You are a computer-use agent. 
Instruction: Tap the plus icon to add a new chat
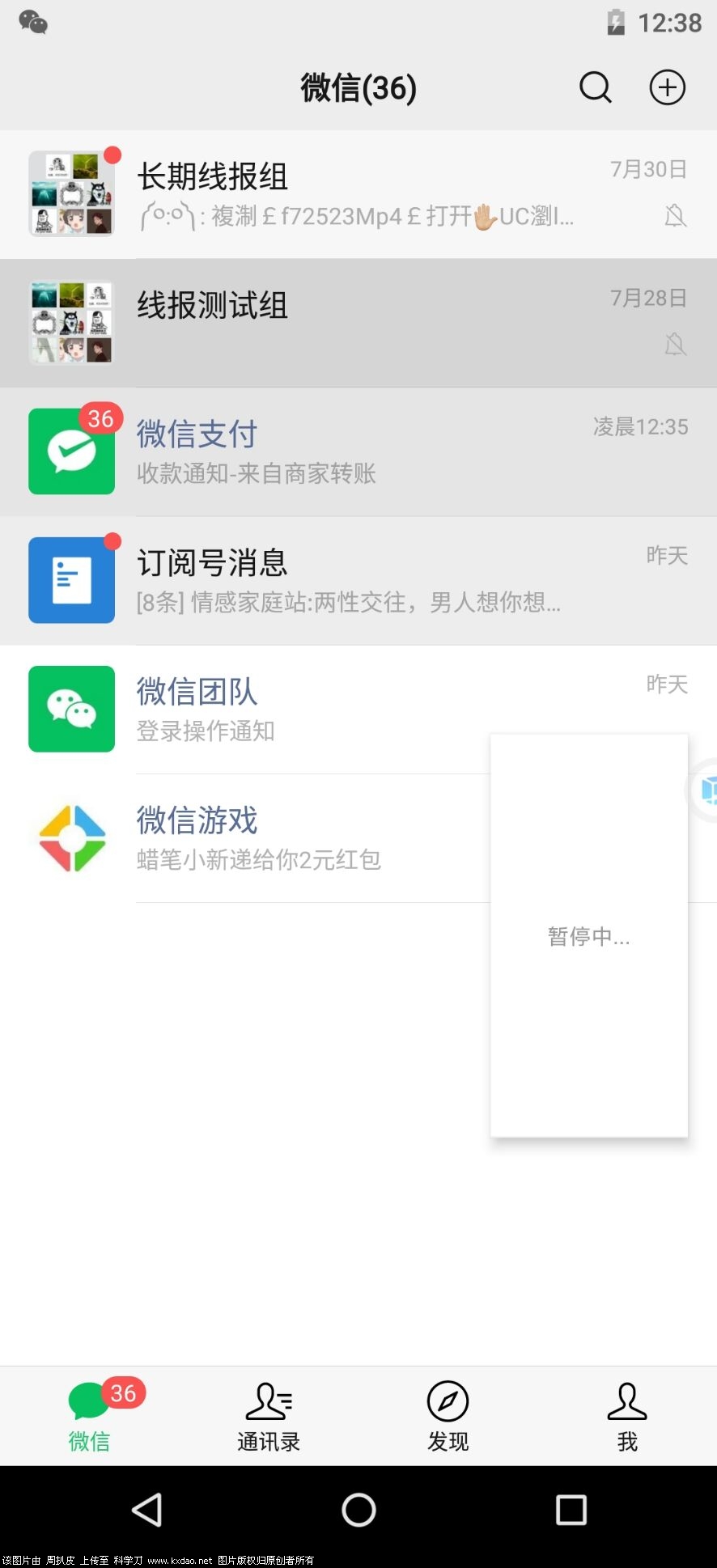(666, 87)
